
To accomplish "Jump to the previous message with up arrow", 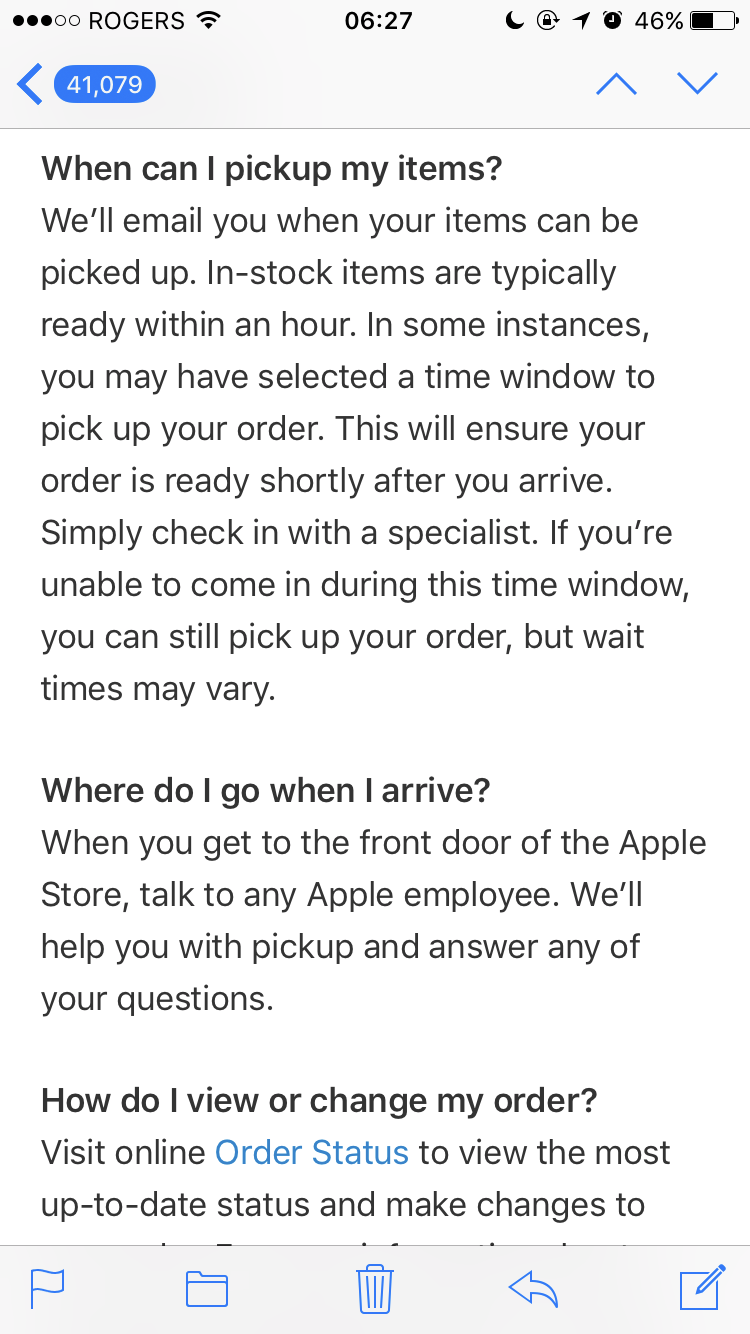I will click(x=616, y=84).
